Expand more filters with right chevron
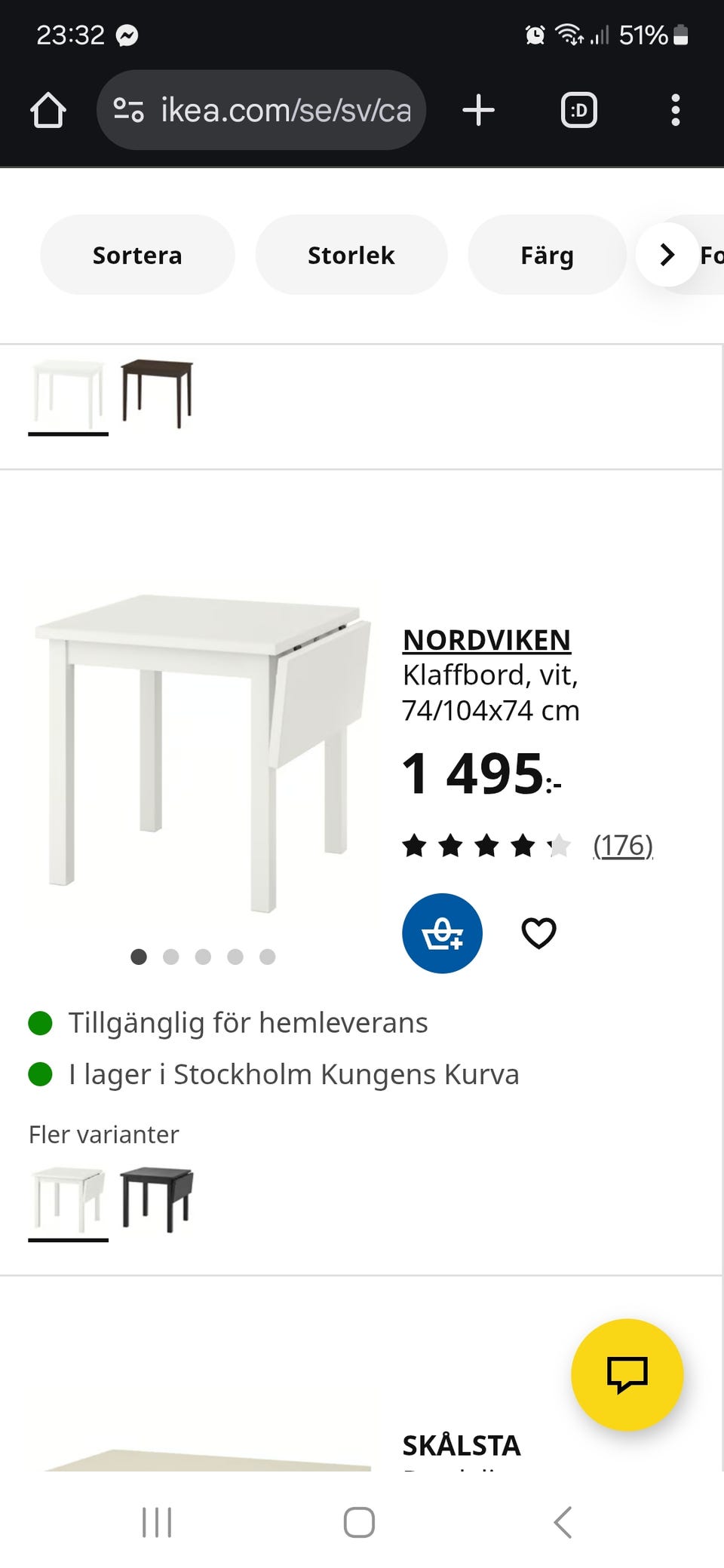This screenshot has height=1568, width=724. pos(667,255)
